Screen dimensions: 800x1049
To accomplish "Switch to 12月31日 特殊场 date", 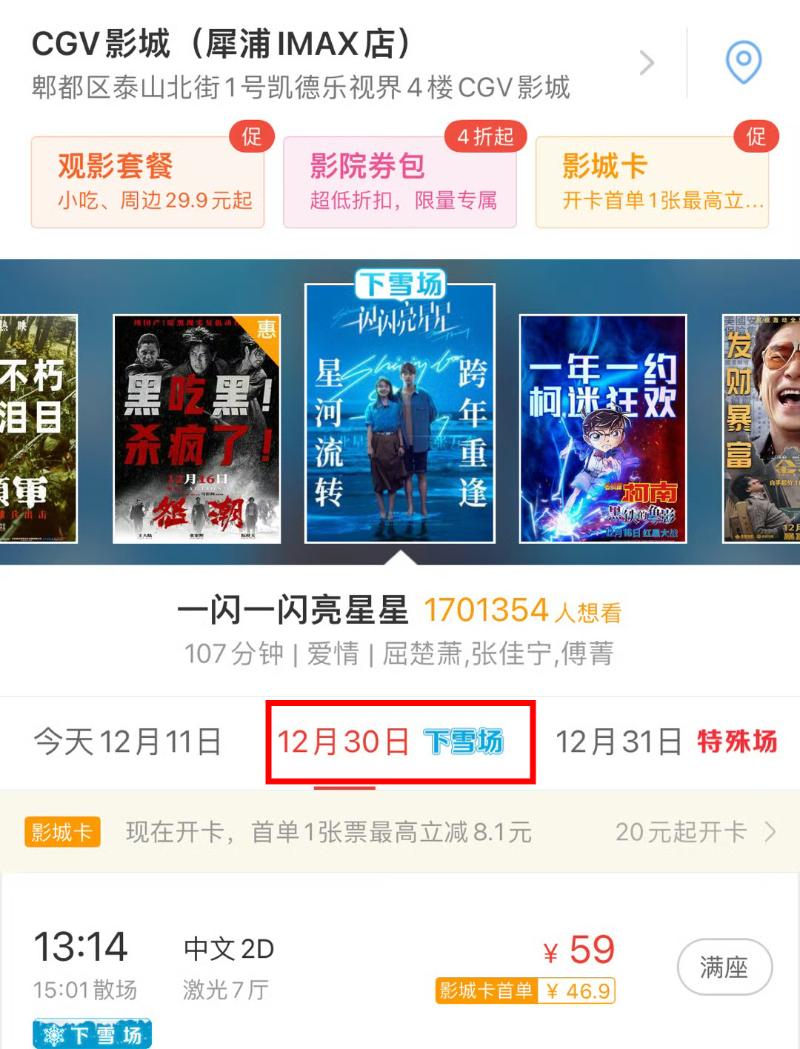I will coord(666,742).
